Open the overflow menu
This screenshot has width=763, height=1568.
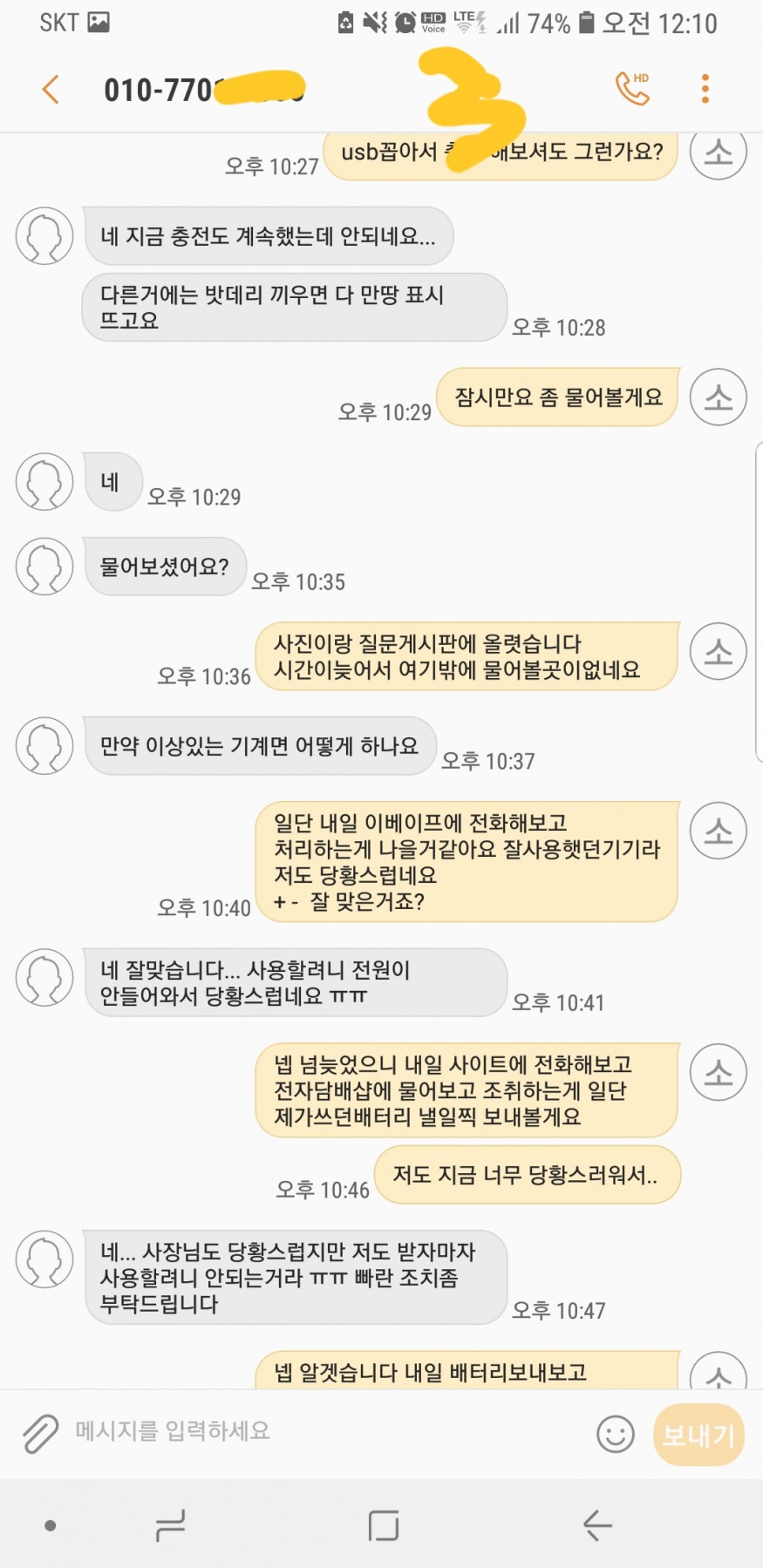coord(705,89)
